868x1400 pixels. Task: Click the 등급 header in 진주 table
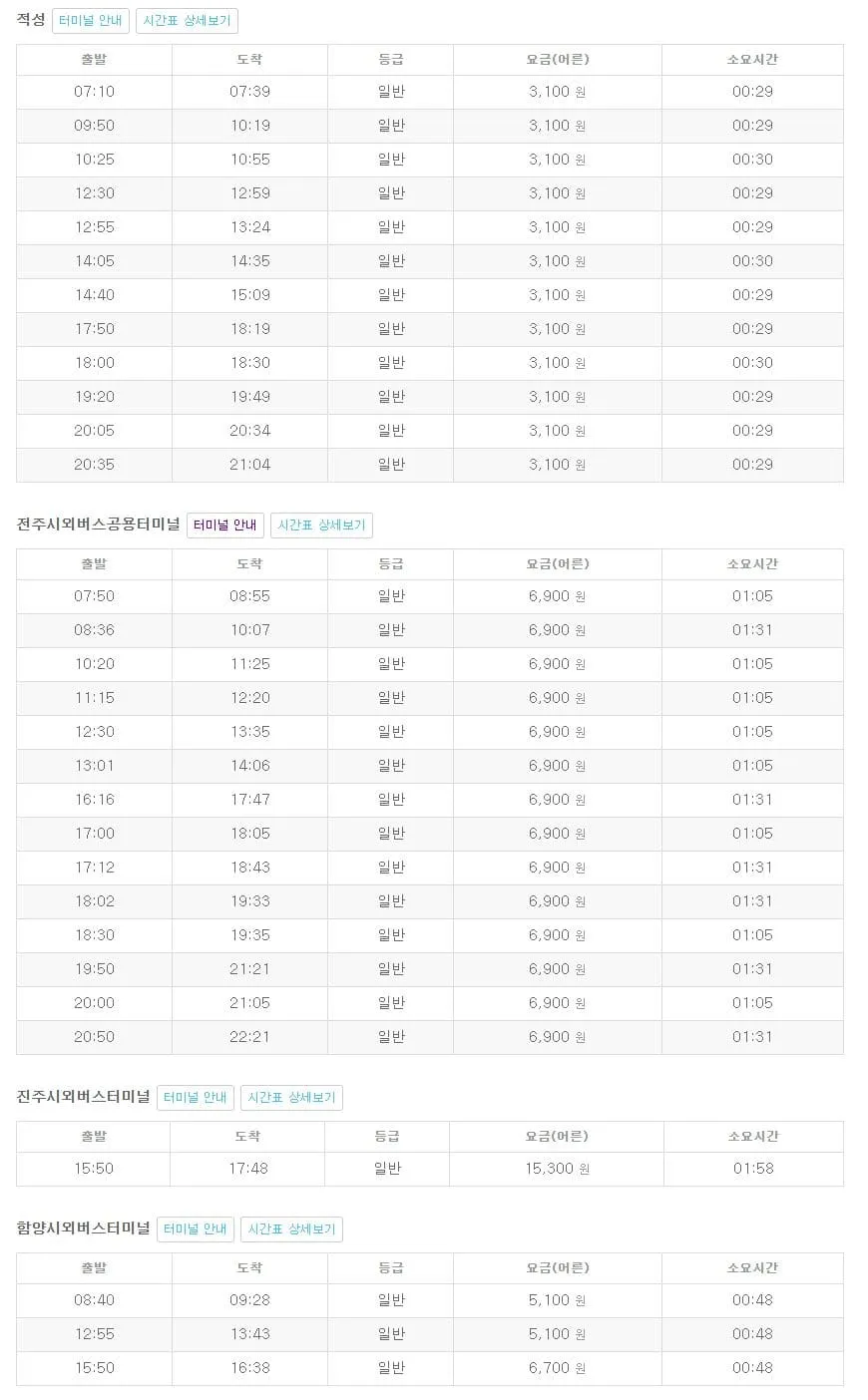(x=388, y=1135)
